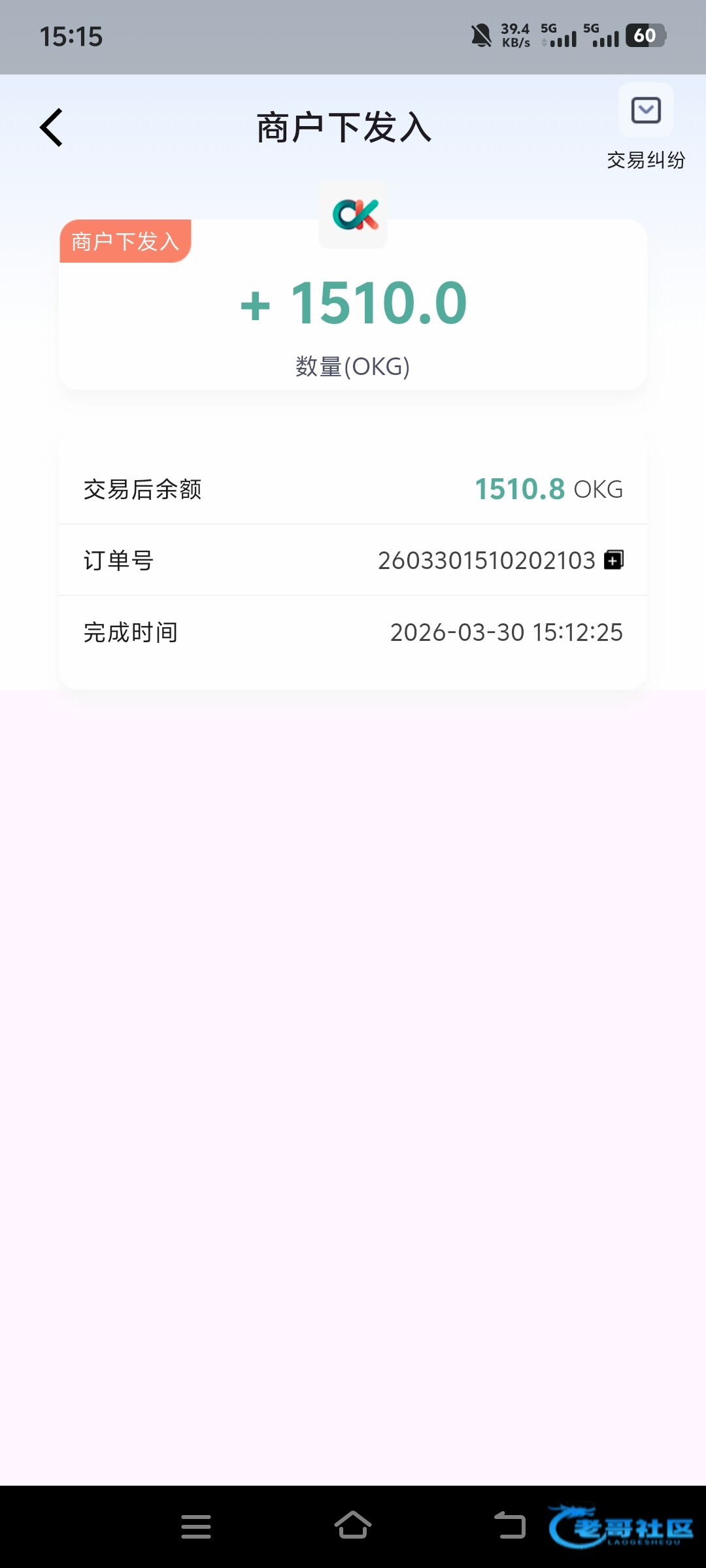This screenshot has width=706, height=1568.
Task: Tap the system home button
Action: click(353, 1526)
